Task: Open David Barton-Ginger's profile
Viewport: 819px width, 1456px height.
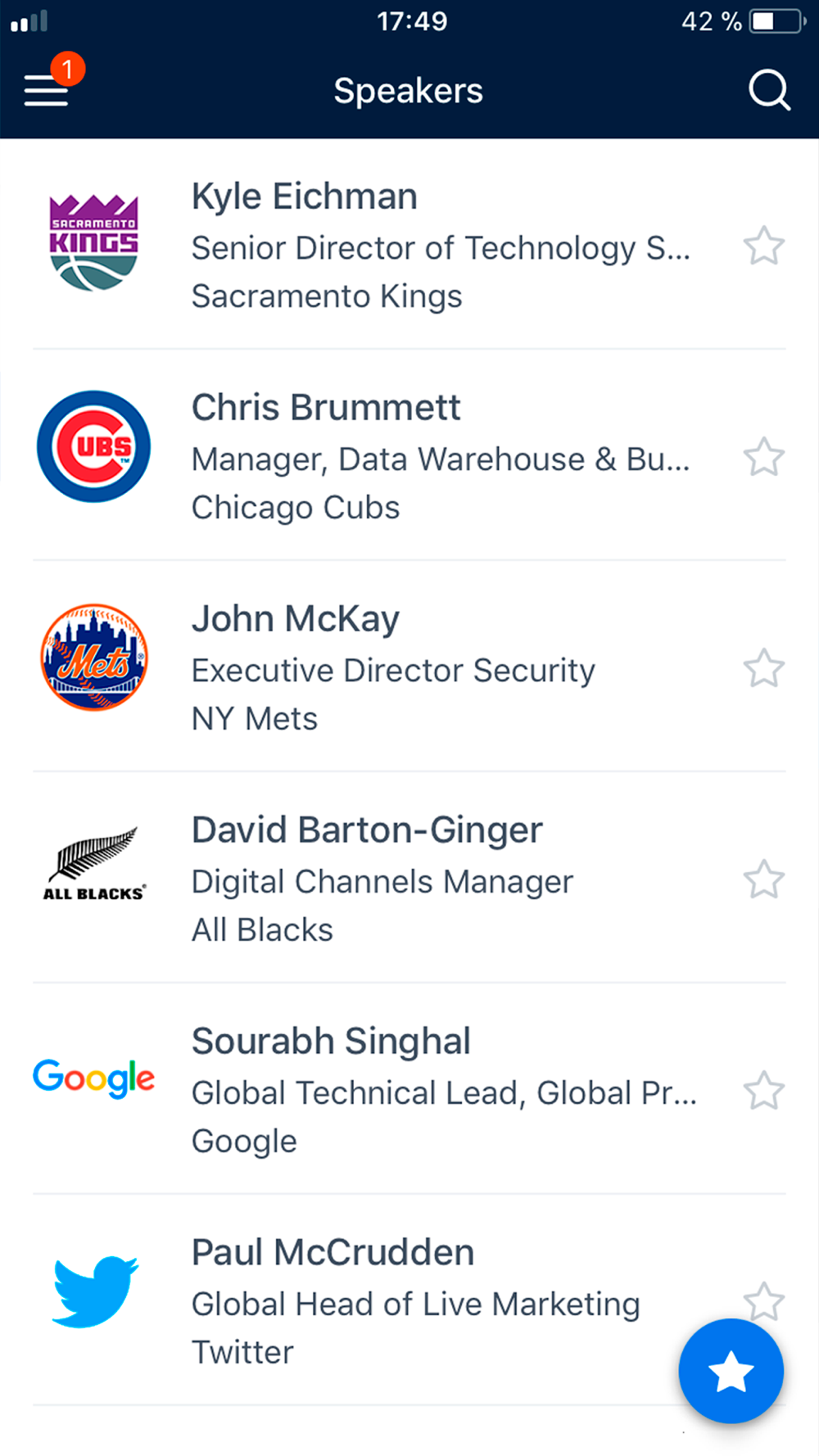Action: point(409,878)
